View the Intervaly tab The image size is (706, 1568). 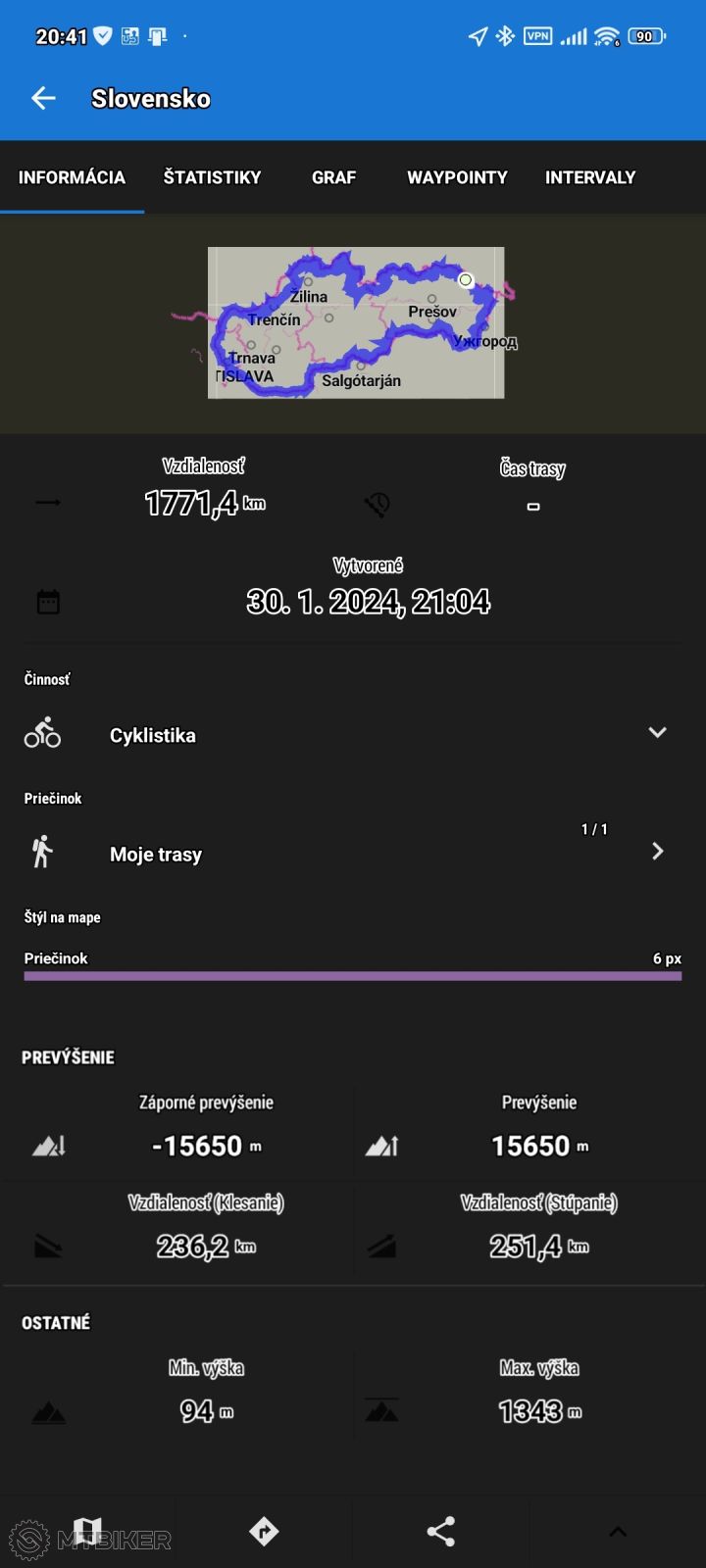point(590,177)
